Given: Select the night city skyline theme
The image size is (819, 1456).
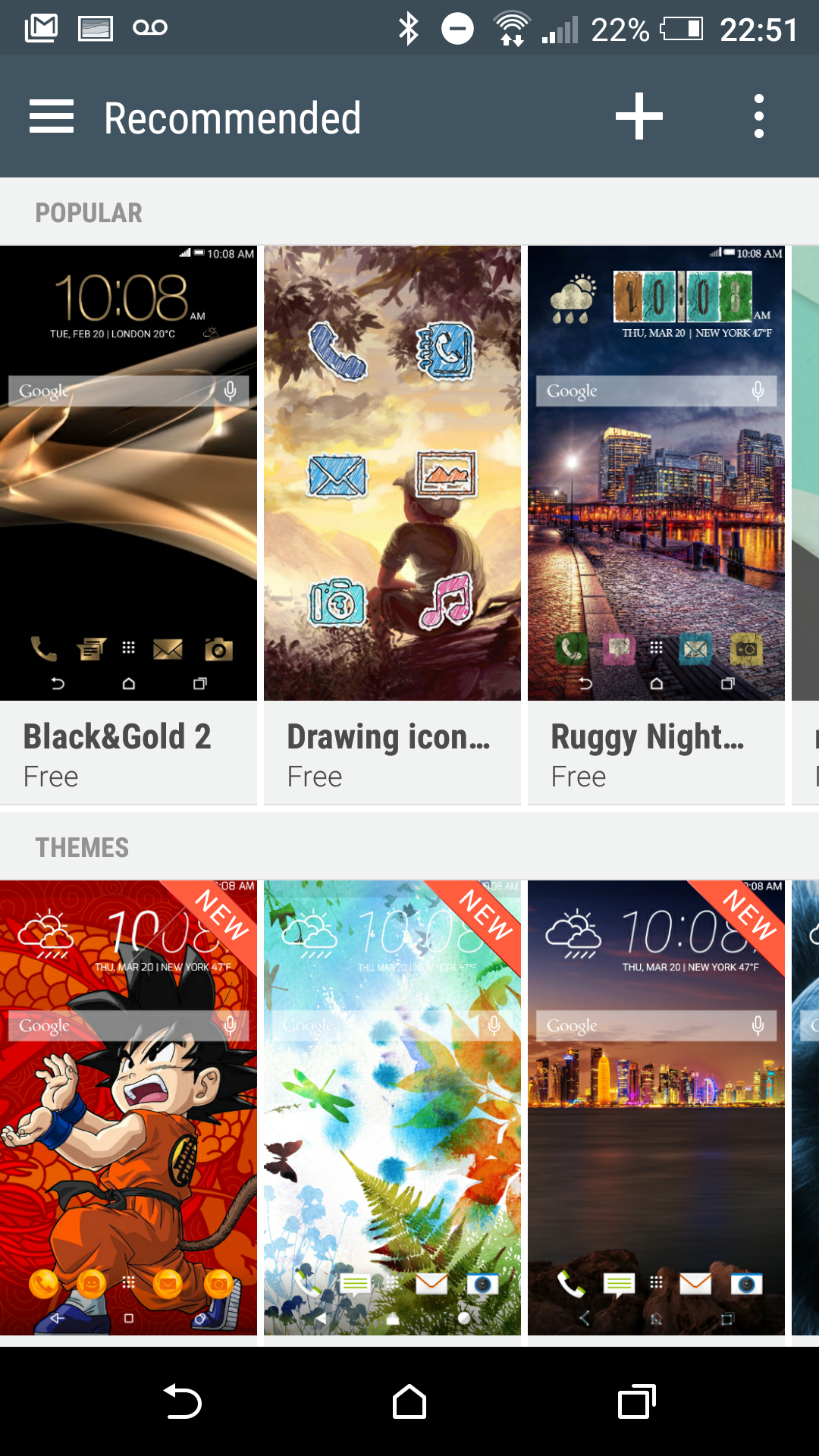Looking at the screenshot, I should tap(656, 1108).
